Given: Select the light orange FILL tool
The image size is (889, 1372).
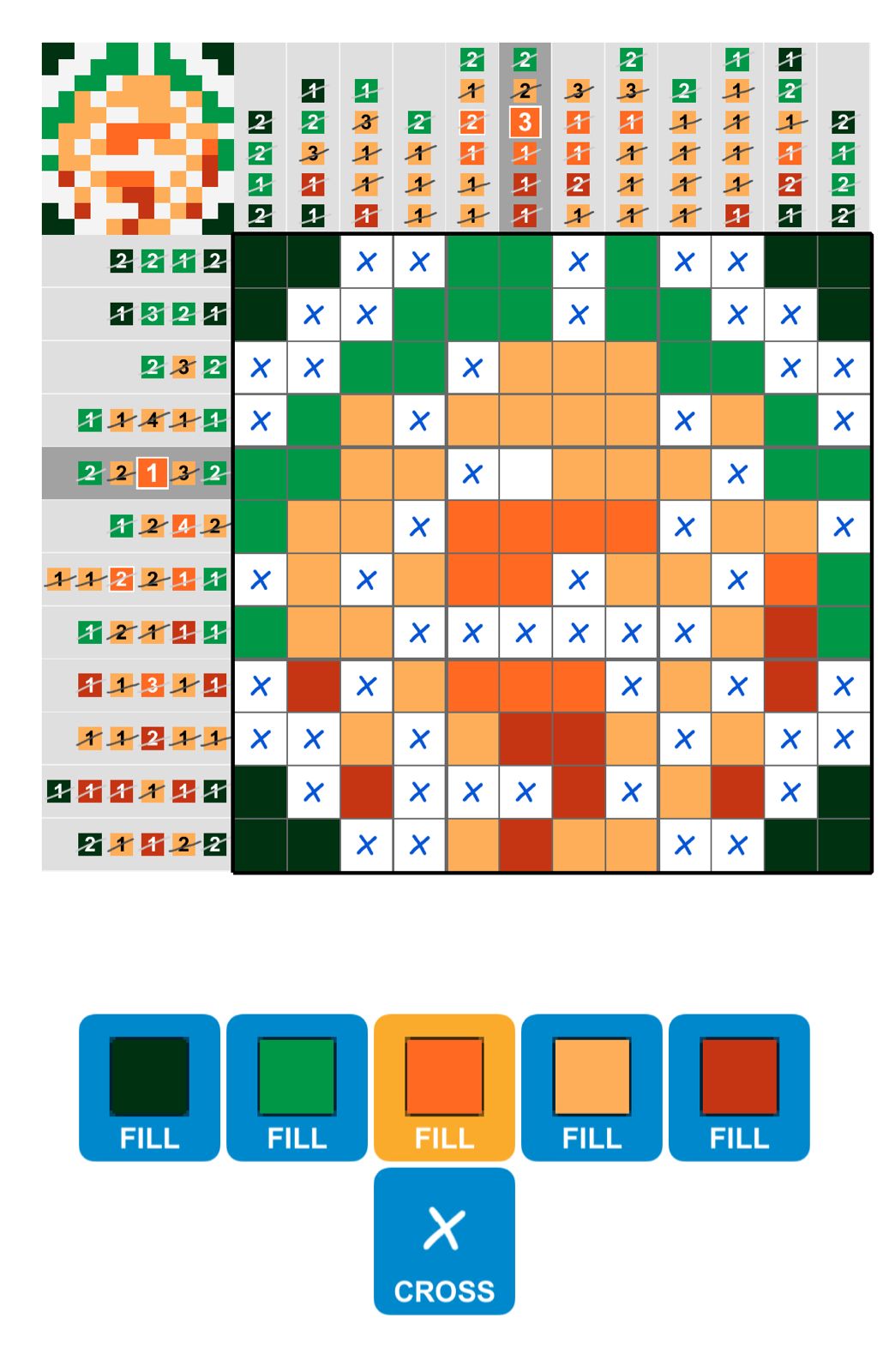Looking at the screenshot, I should coord(591,1085).
